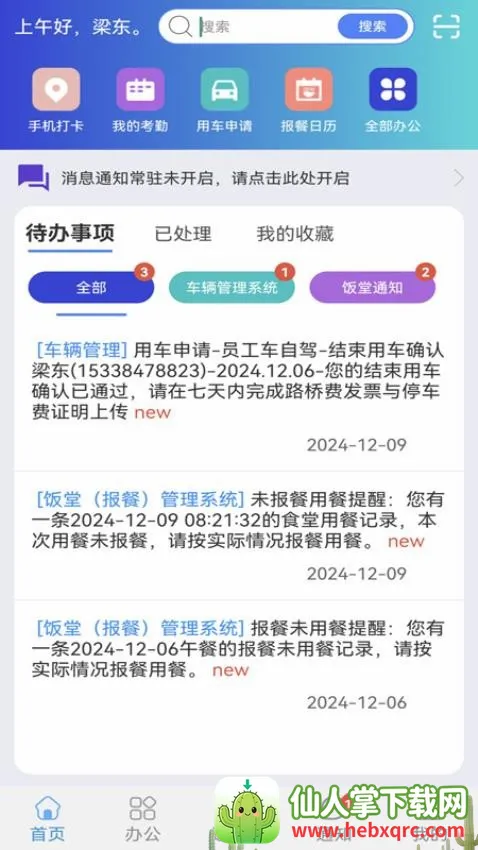The image size is (478, 850).
Task: Open the 未报餐用餐提醒 todo item
Action: 239,536
